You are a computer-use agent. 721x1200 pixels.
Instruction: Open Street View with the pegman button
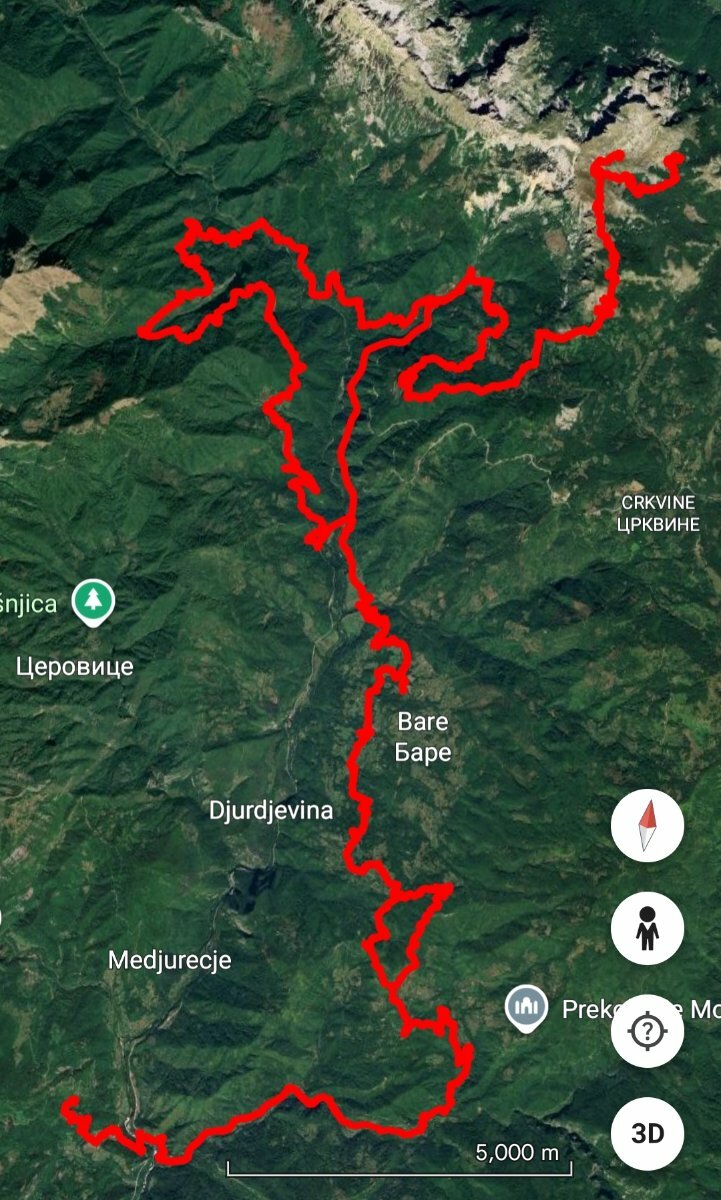click(647, 929)
